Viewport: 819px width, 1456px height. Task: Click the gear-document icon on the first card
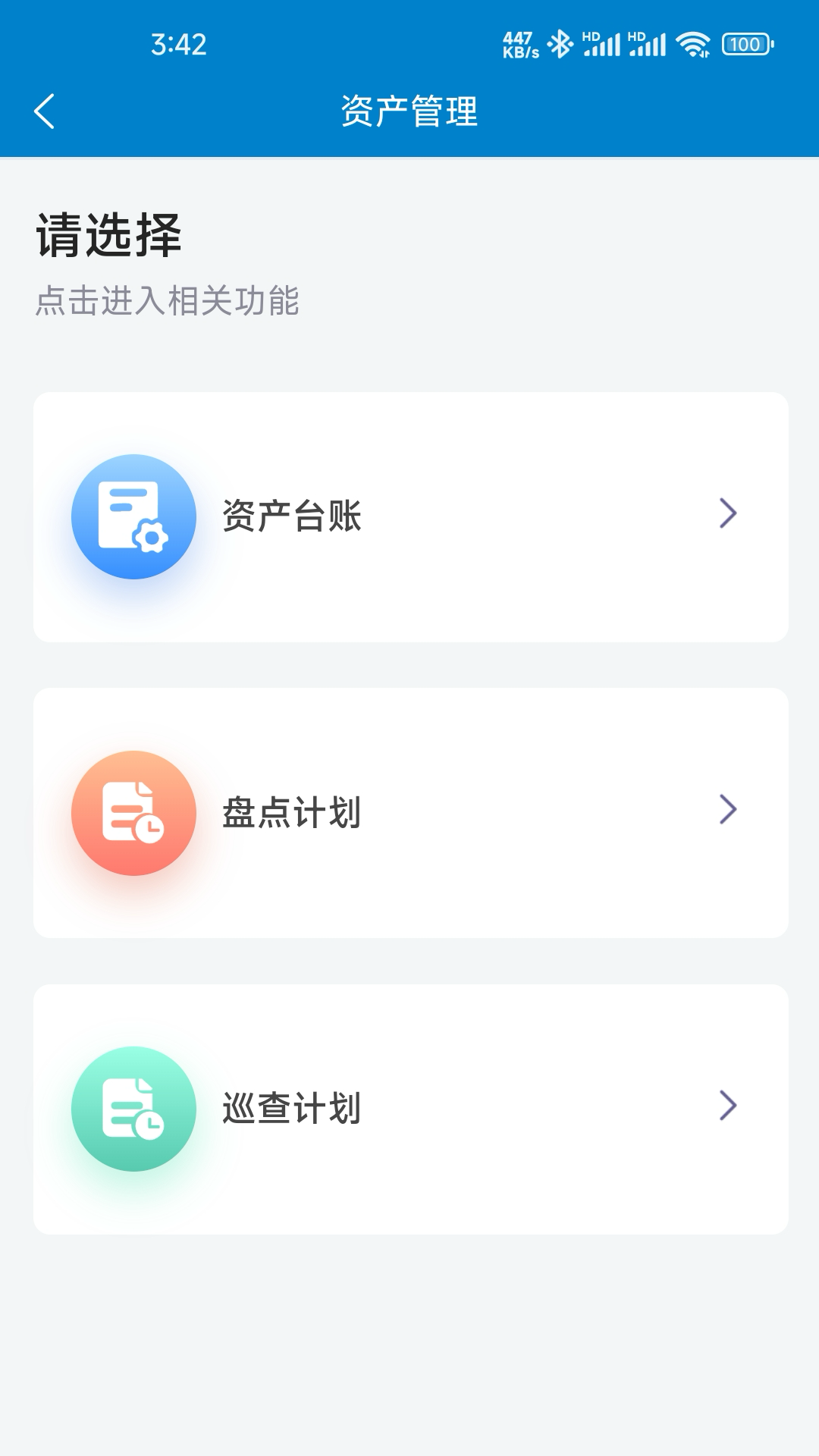point(133,514)
